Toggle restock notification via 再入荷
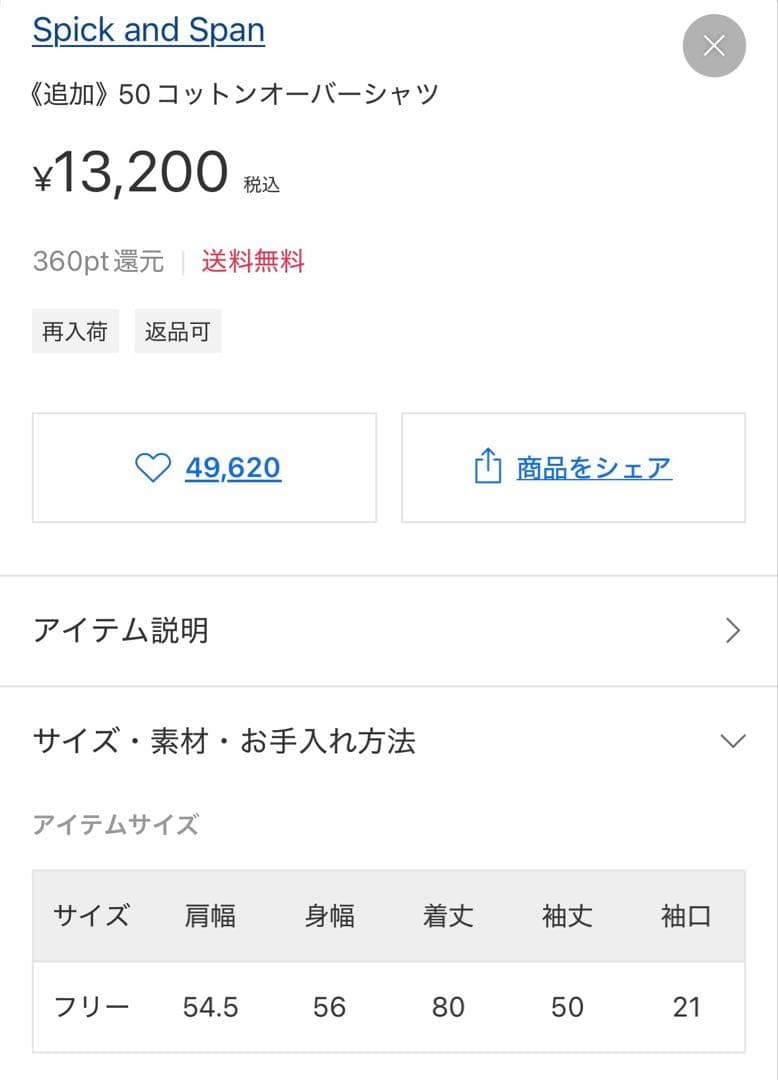Screen dimensions: 778x1080 click(75, 331)
